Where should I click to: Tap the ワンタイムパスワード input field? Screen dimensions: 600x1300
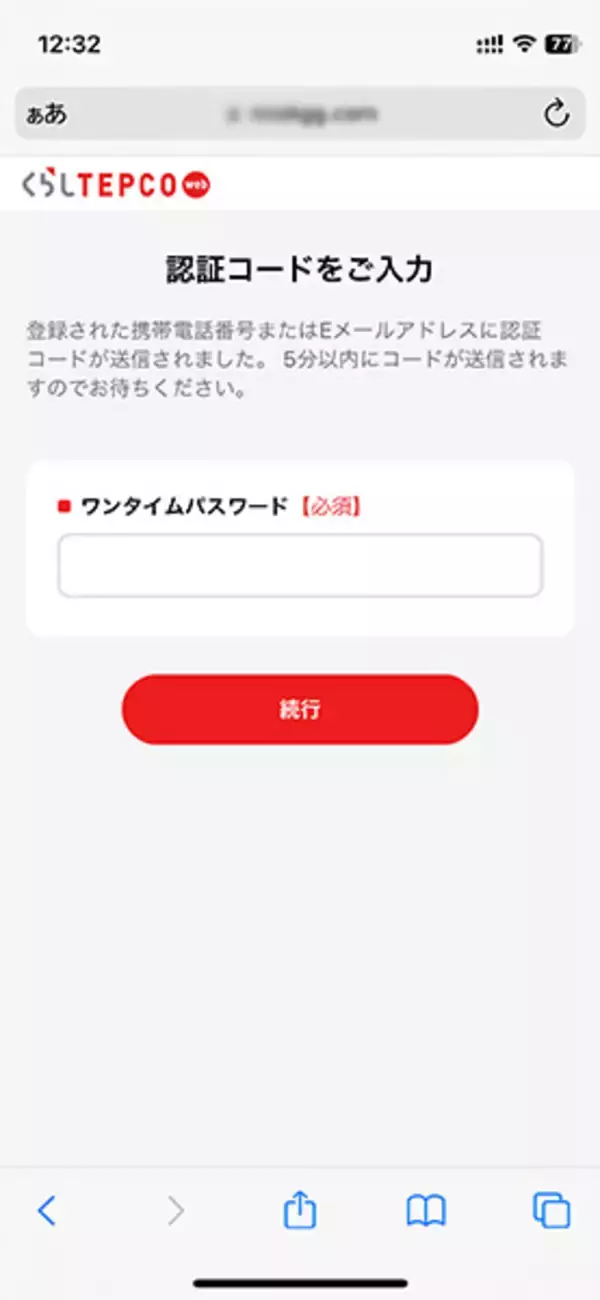pos(300,566)
